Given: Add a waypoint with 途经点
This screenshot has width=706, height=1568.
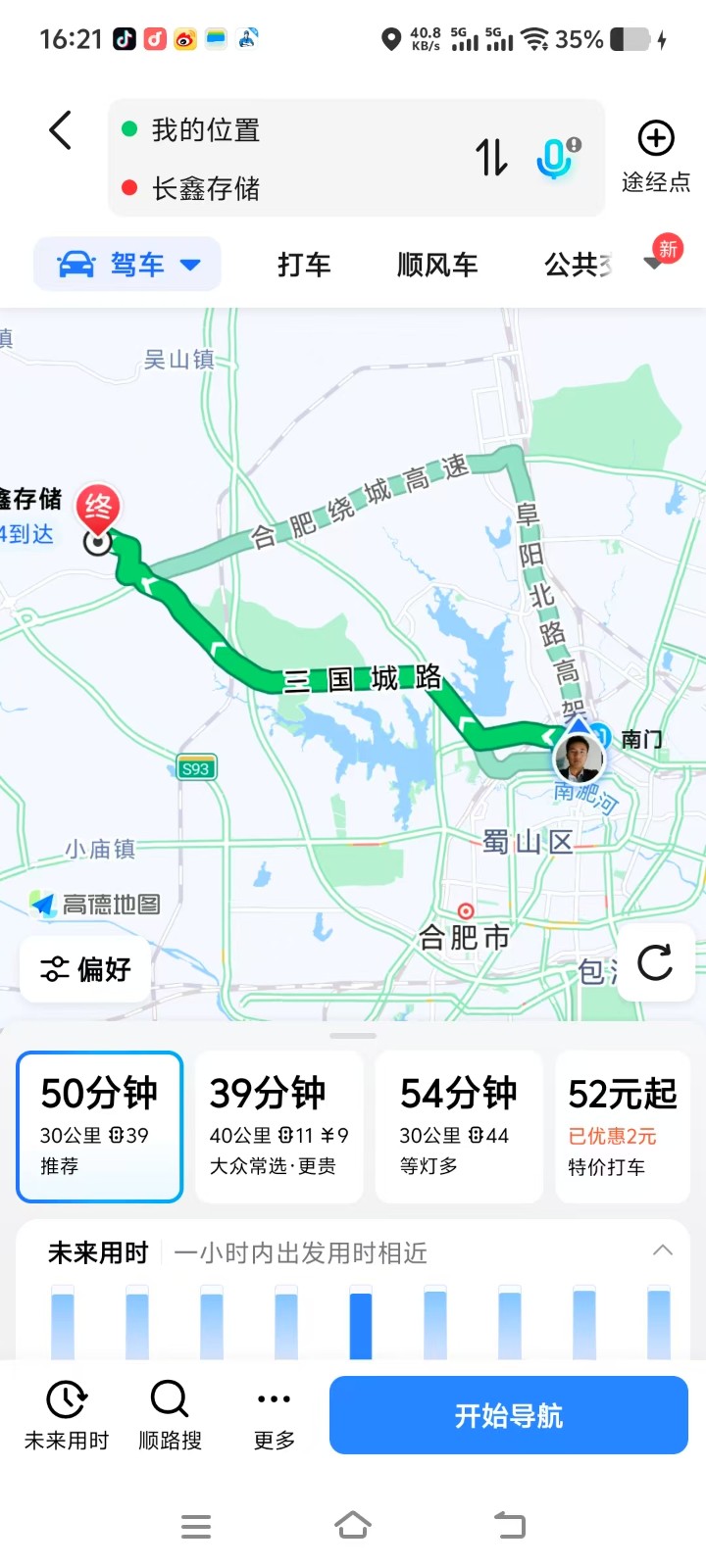Looking at the screenshot, I should pos(656,155).
